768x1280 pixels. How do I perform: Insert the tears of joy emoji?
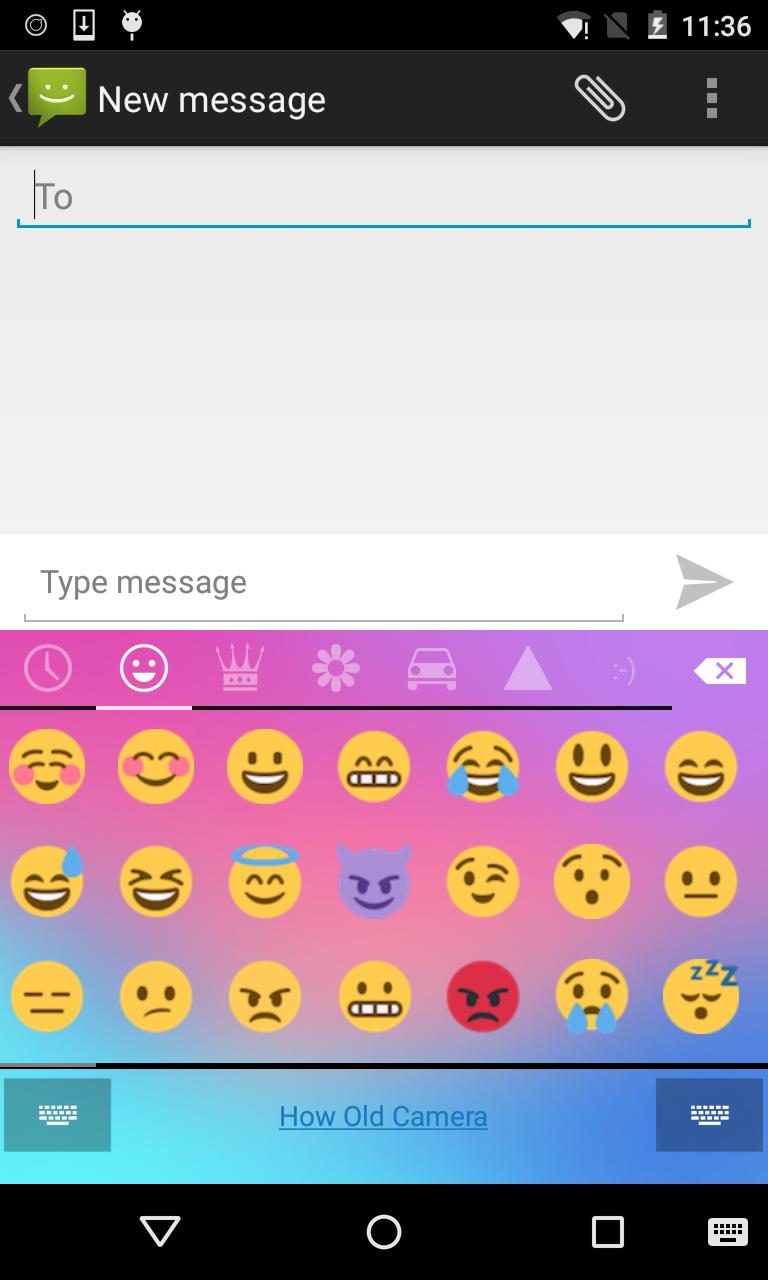(x=483, y=766)
